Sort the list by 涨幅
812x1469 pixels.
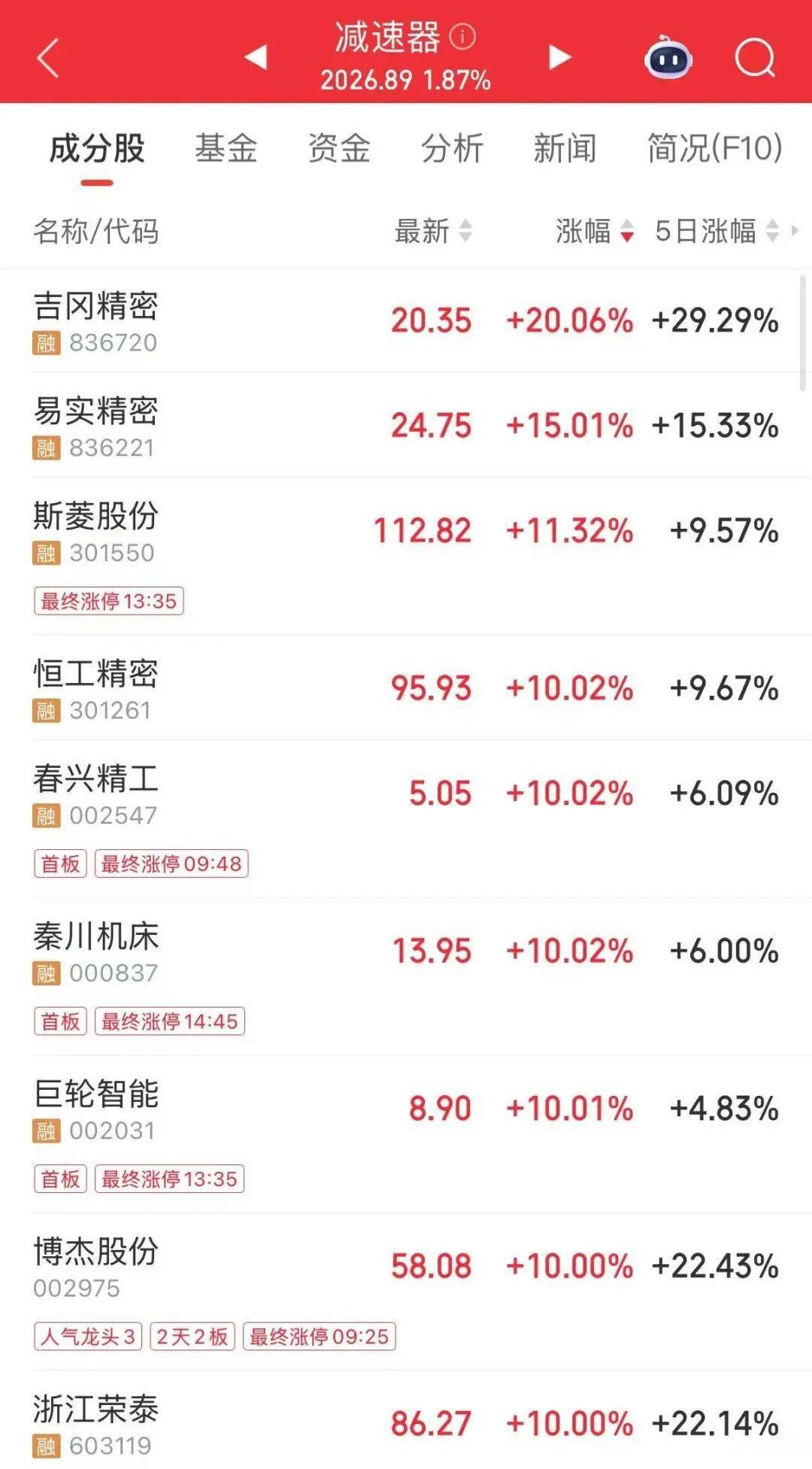pos(595,231)
